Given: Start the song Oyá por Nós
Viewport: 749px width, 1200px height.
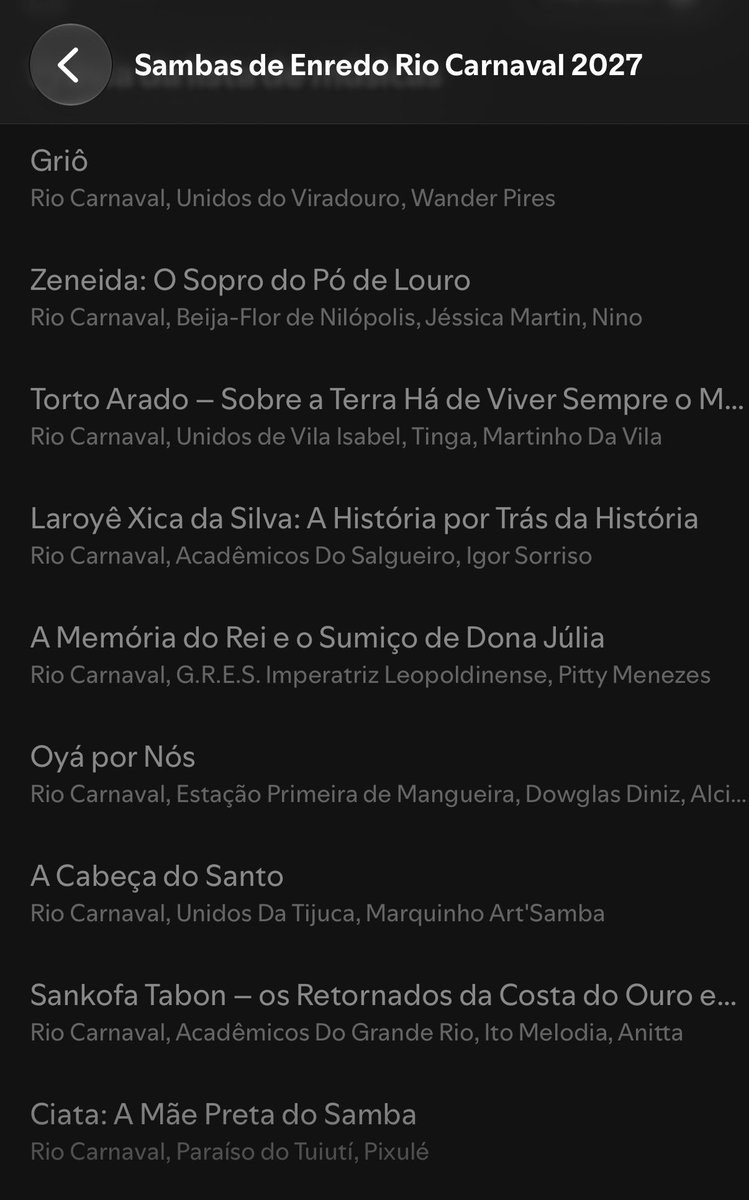Looking at the screenshot, I should 374,774.
